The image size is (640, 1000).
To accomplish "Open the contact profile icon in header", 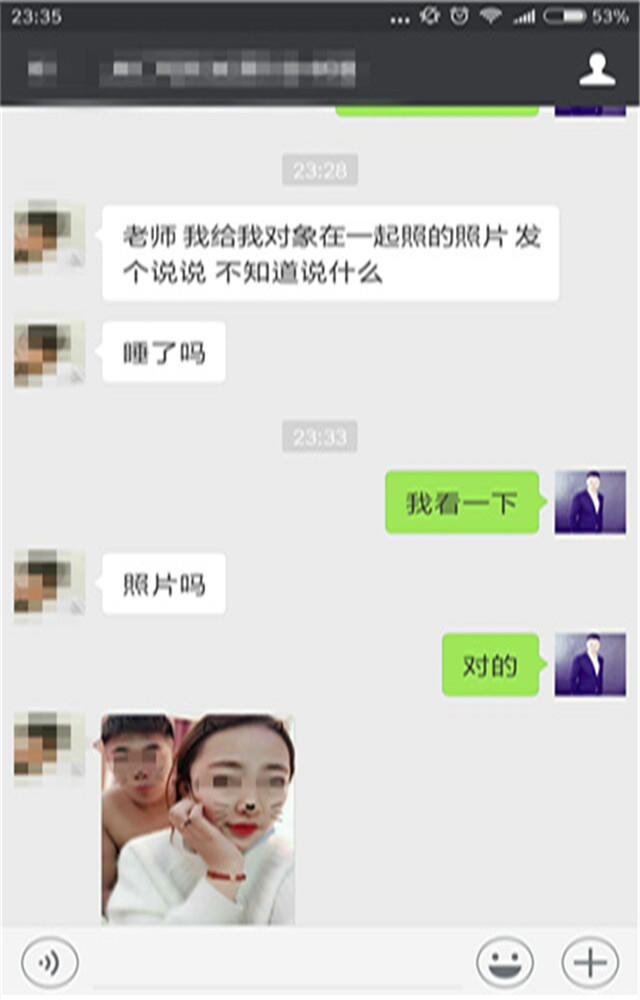I will (x=597, y=69).
